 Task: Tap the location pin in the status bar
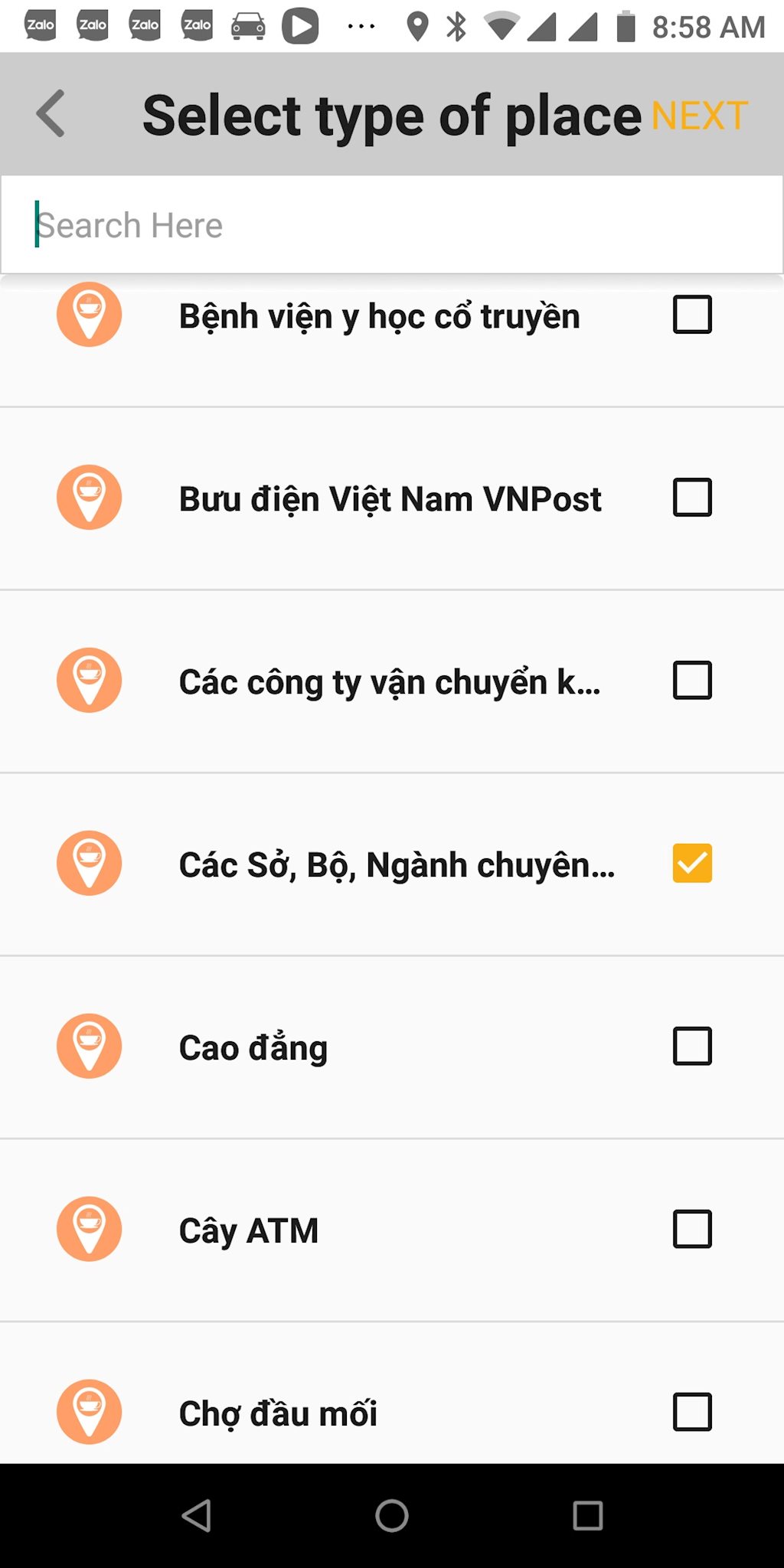point(417,25)
